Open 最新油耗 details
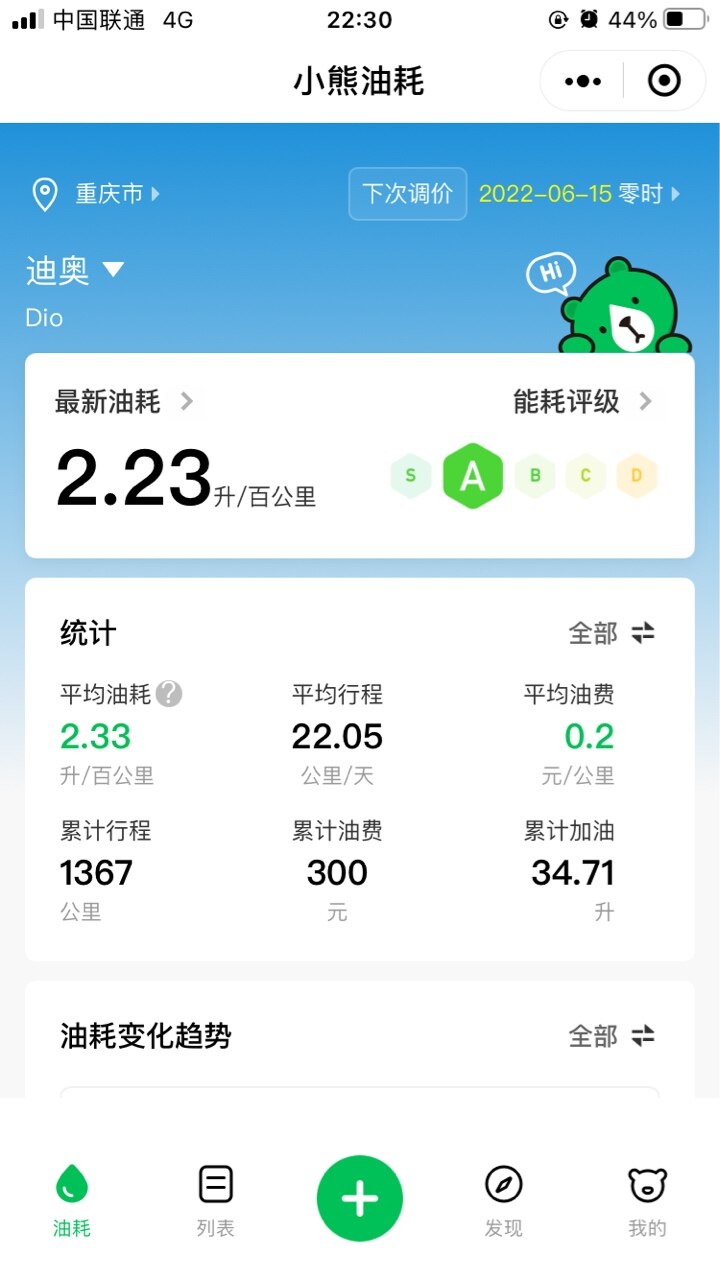Image resolution: width=720 pixels, height=1280 pixels. click(x=124, y=402)
